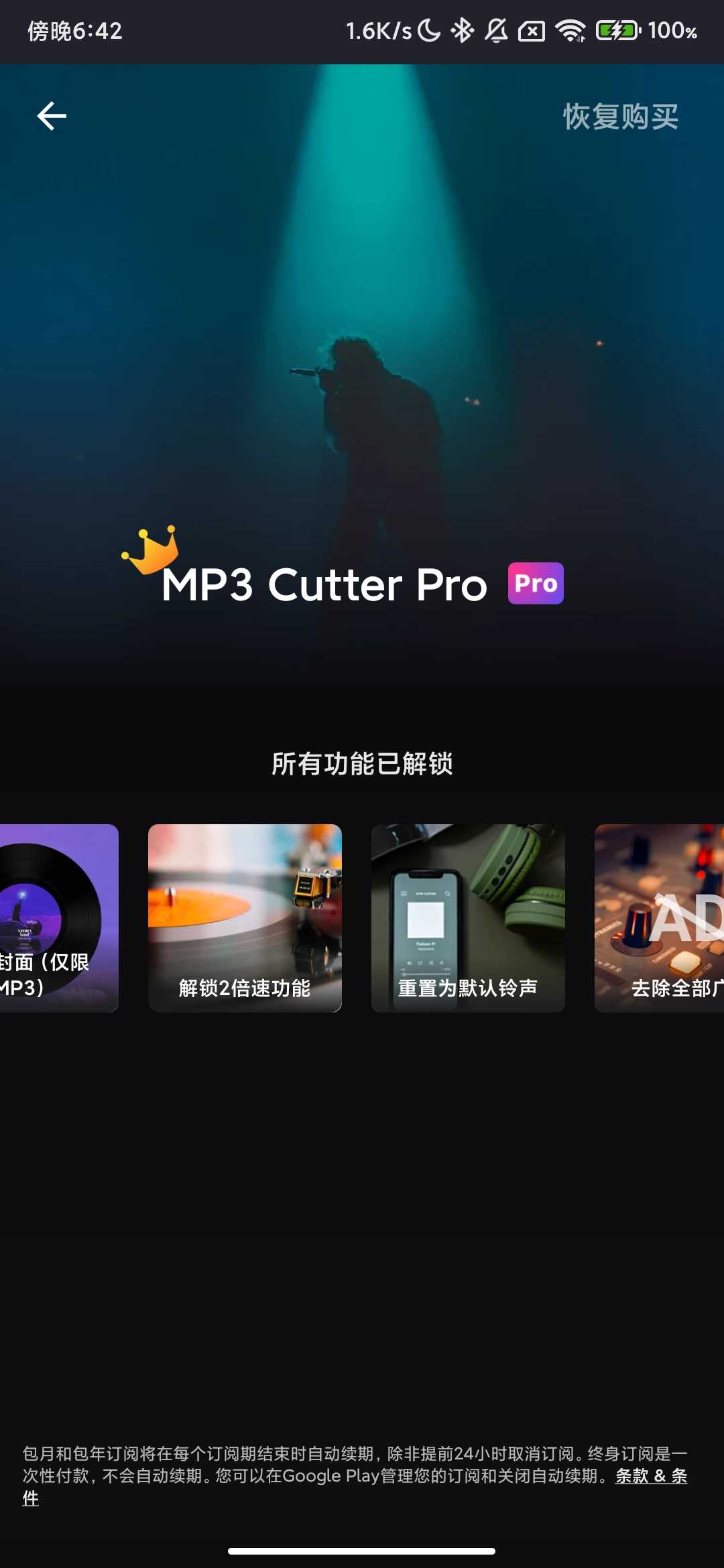
Task: Click the back arrow to exit
Action: [x=51, y=115]
